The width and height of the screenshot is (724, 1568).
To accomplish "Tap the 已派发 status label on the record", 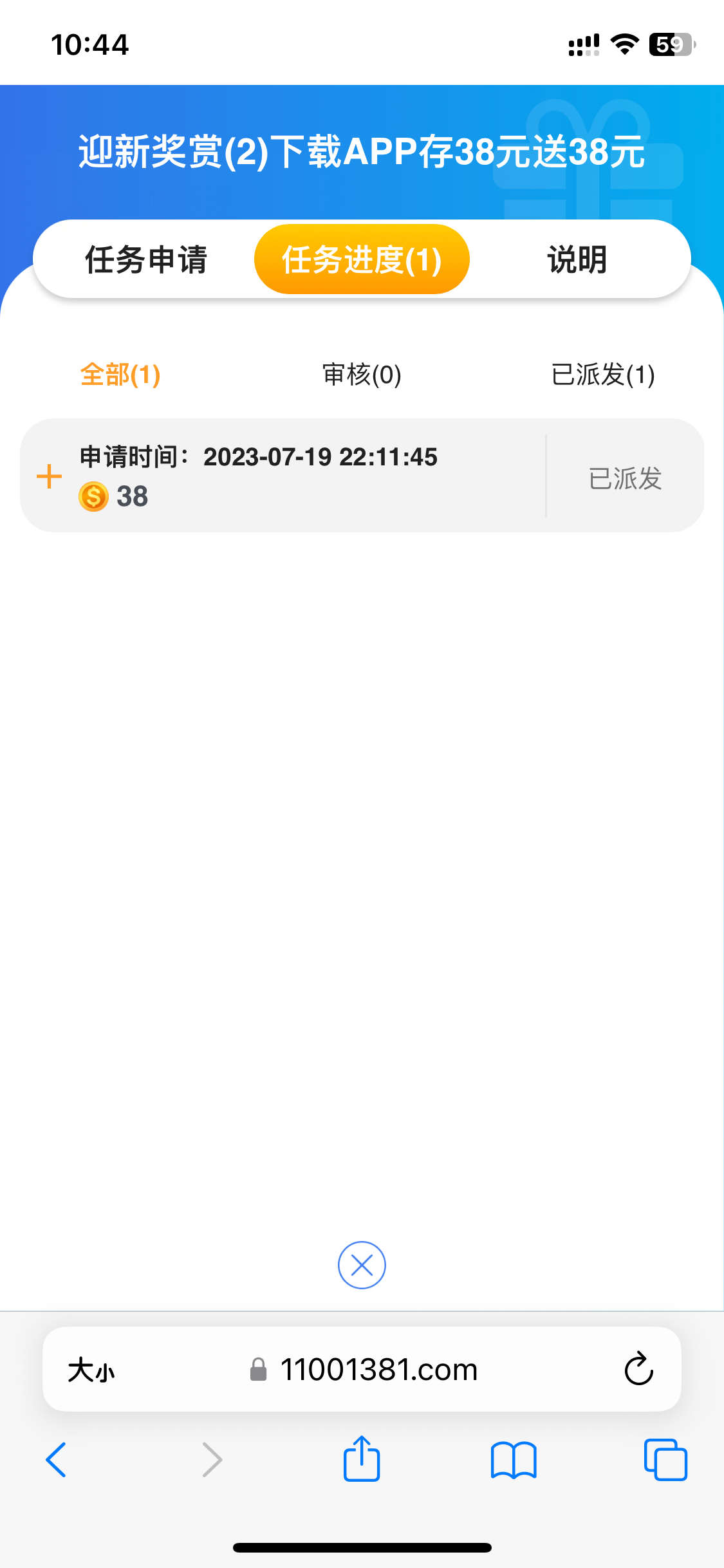I will (x=624, y=478).
